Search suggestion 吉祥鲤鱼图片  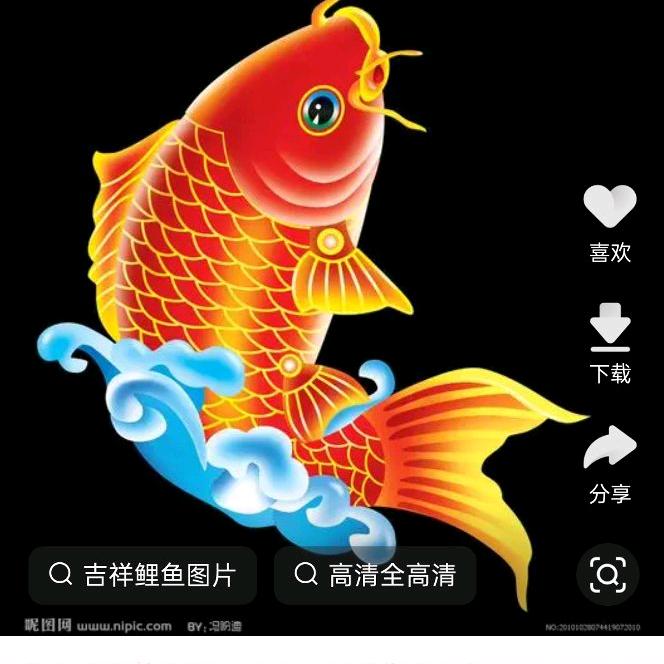coord(143,575)
